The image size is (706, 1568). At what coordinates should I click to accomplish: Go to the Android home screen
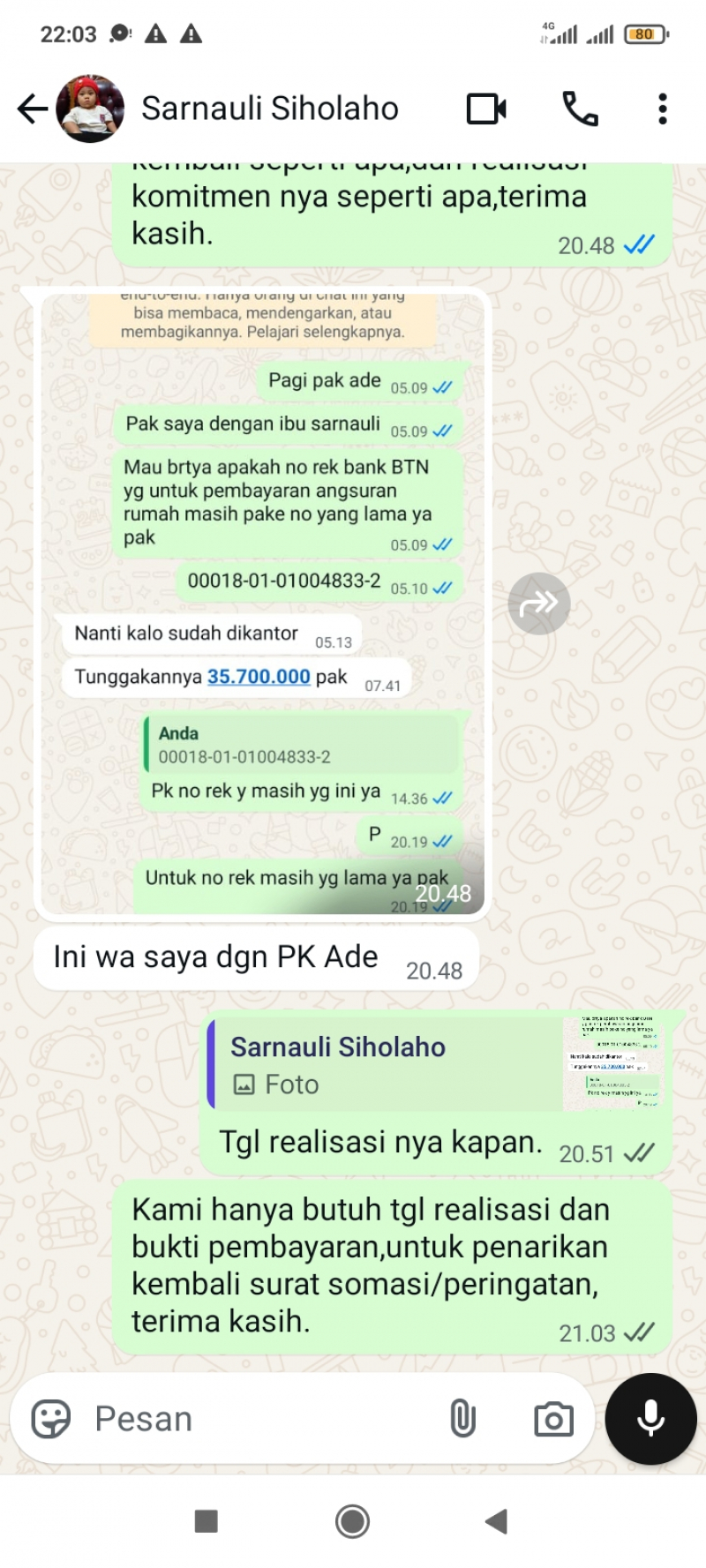[352, 1520]
